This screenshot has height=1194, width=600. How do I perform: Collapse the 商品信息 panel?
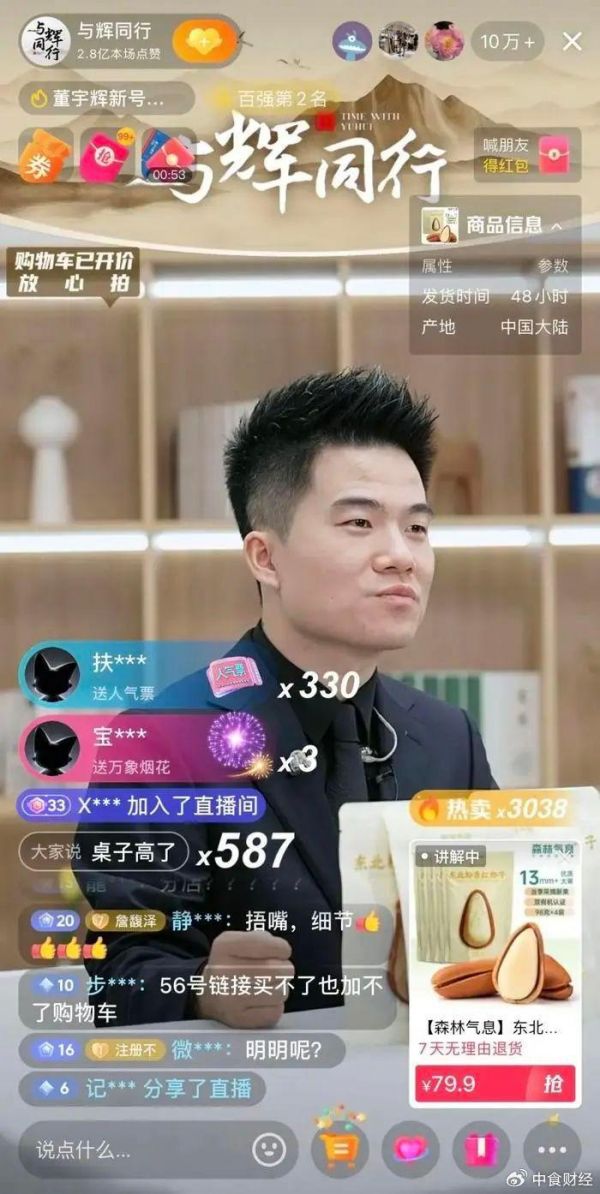coord(557,226)
